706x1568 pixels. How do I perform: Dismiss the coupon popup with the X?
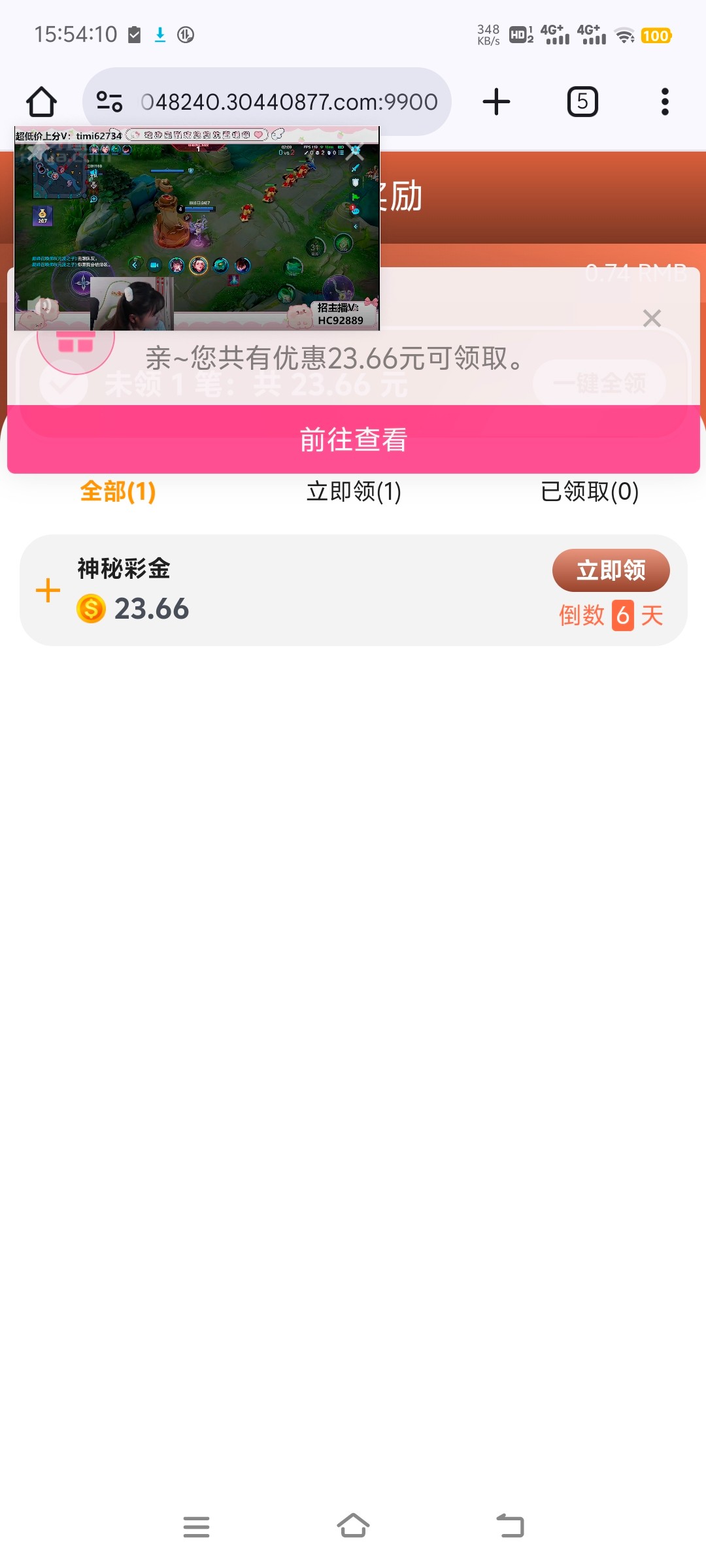652,318
